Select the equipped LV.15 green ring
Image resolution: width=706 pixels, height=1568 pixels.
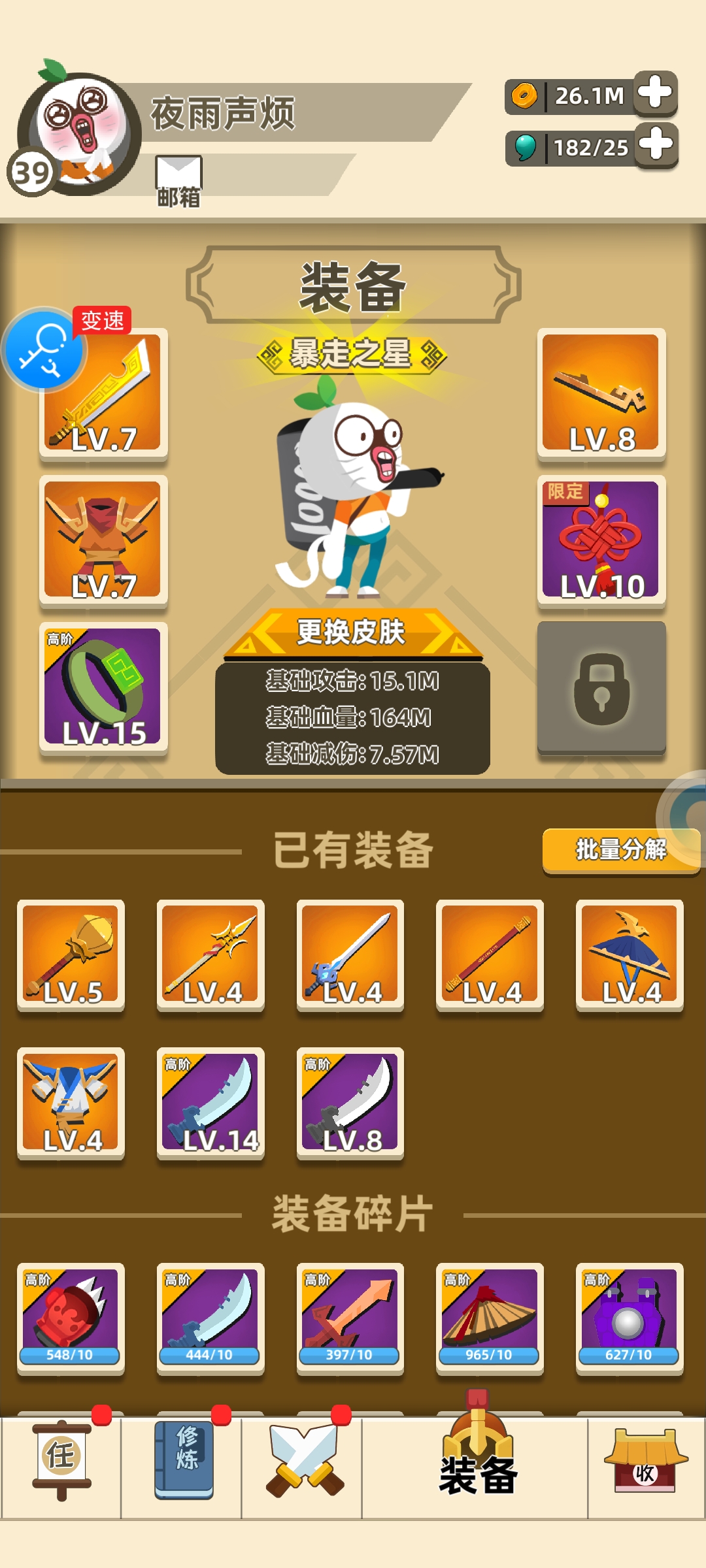(x=103, y=687)
